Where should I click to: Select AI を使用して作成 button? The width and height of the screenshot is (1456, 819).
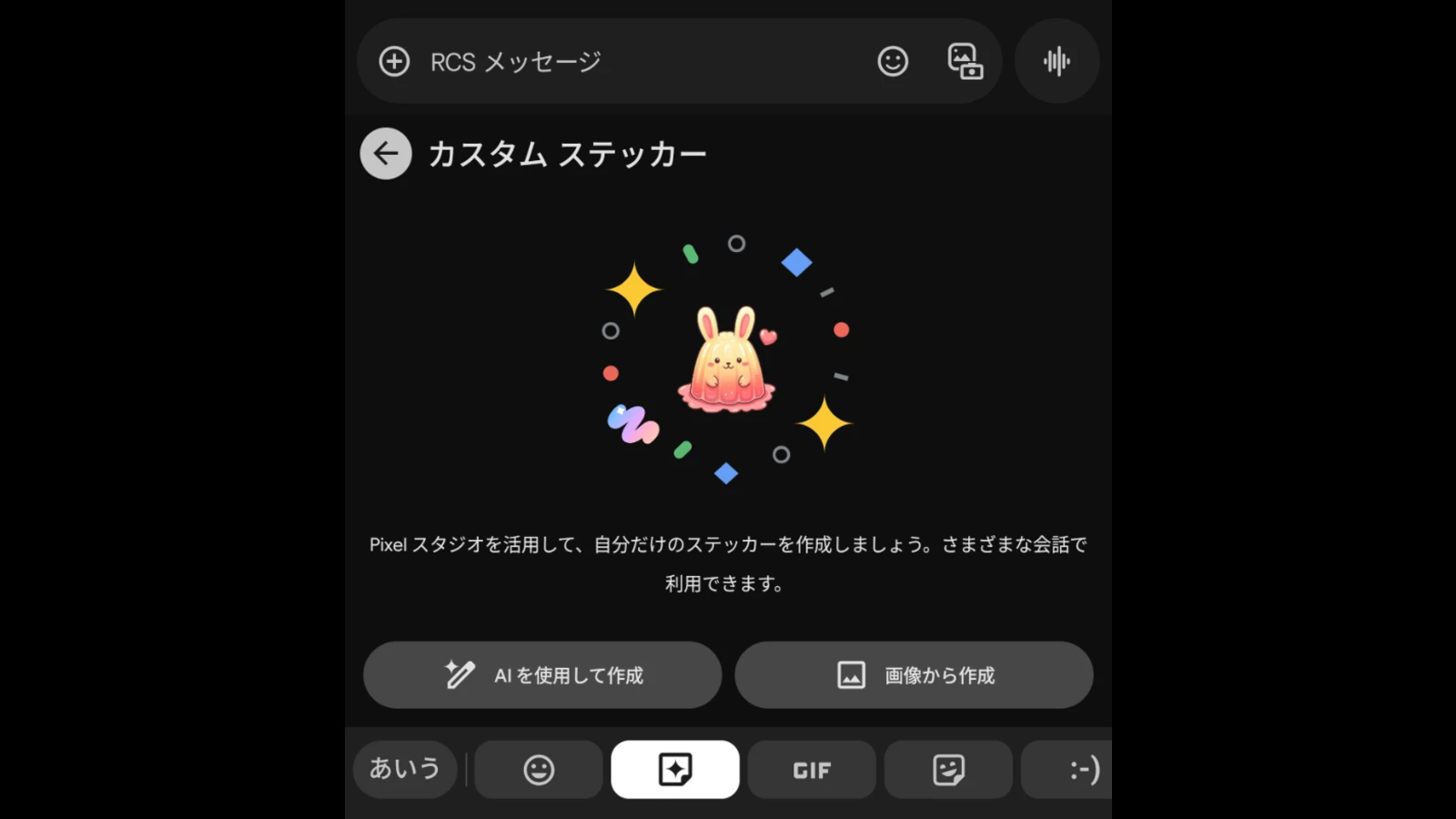542,675
